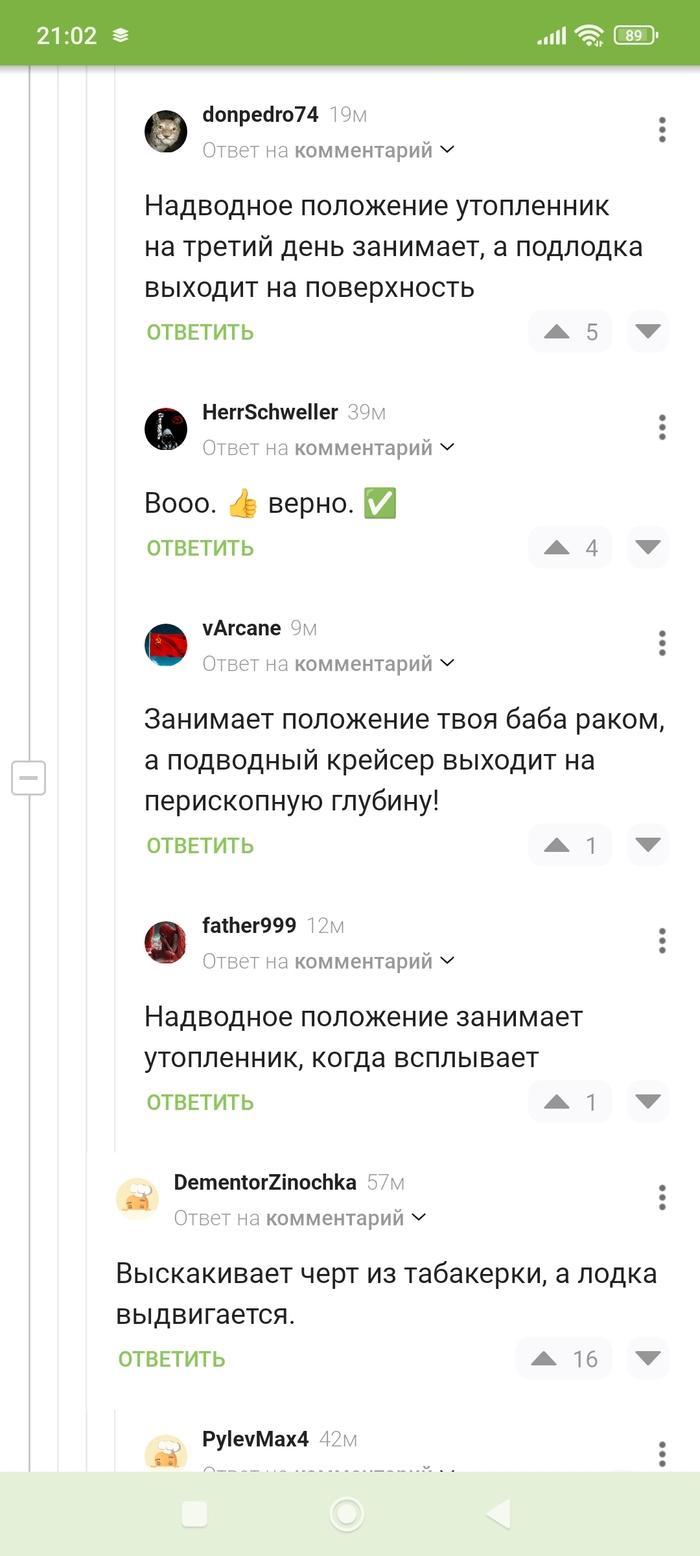Downvote DementorZinochka's comment
Screen dimensions: 700x1556
(x=648, y=1359)
